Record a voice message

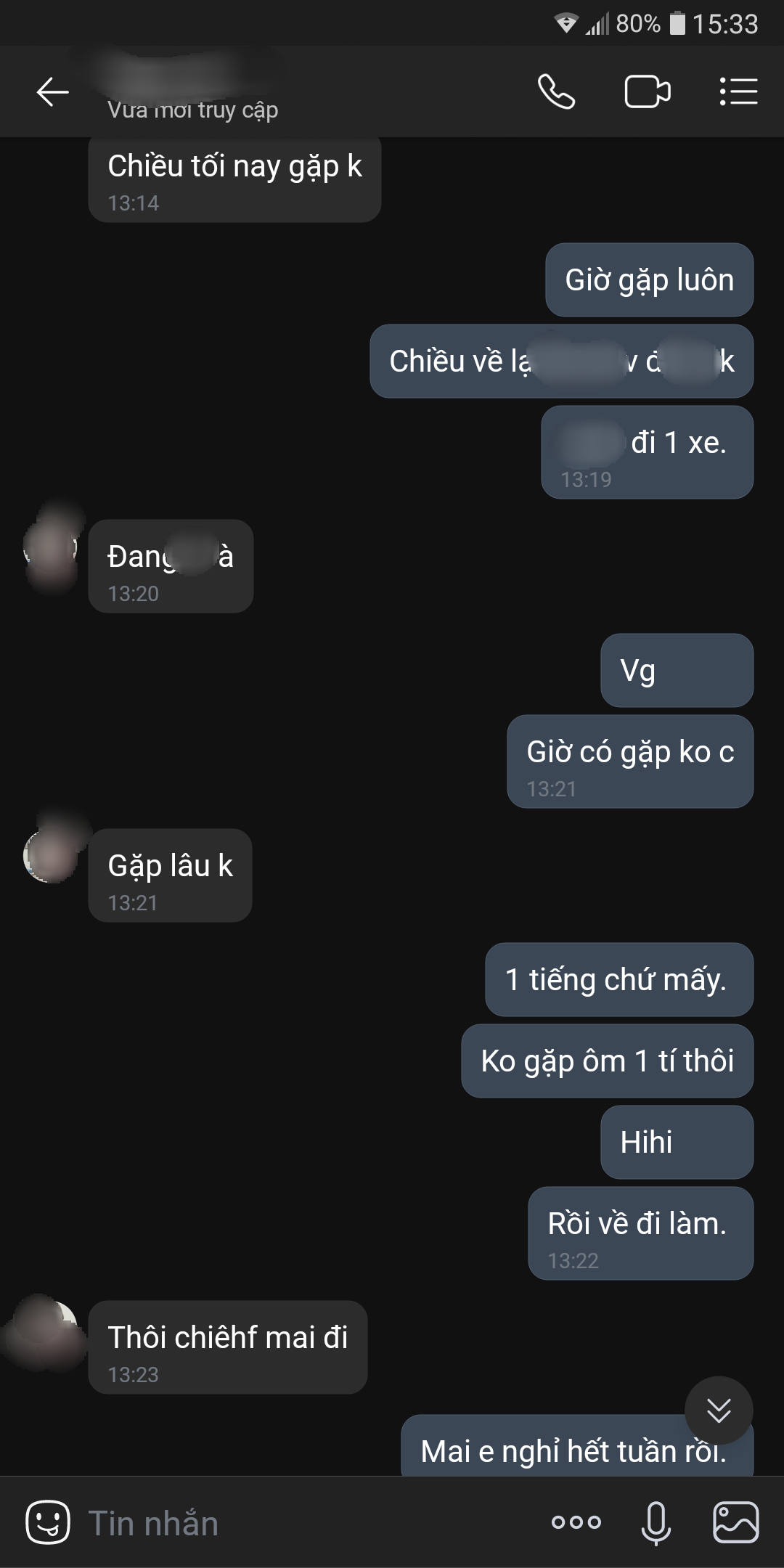click(656, 1522)
